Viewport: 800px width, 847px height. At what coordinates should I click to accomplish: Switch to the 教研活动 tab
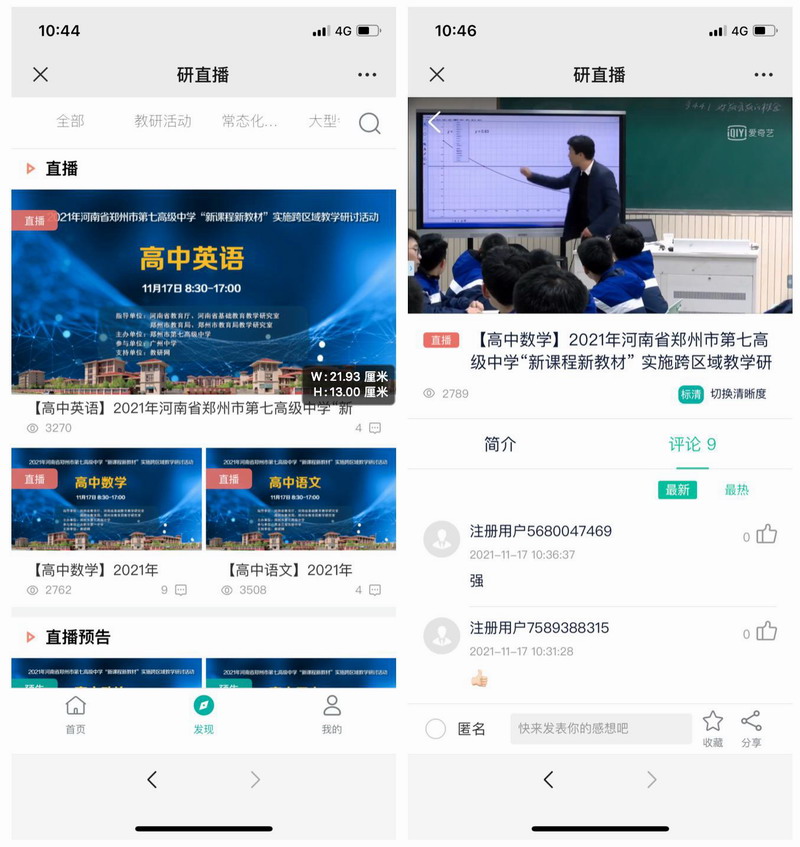(163, 121)
